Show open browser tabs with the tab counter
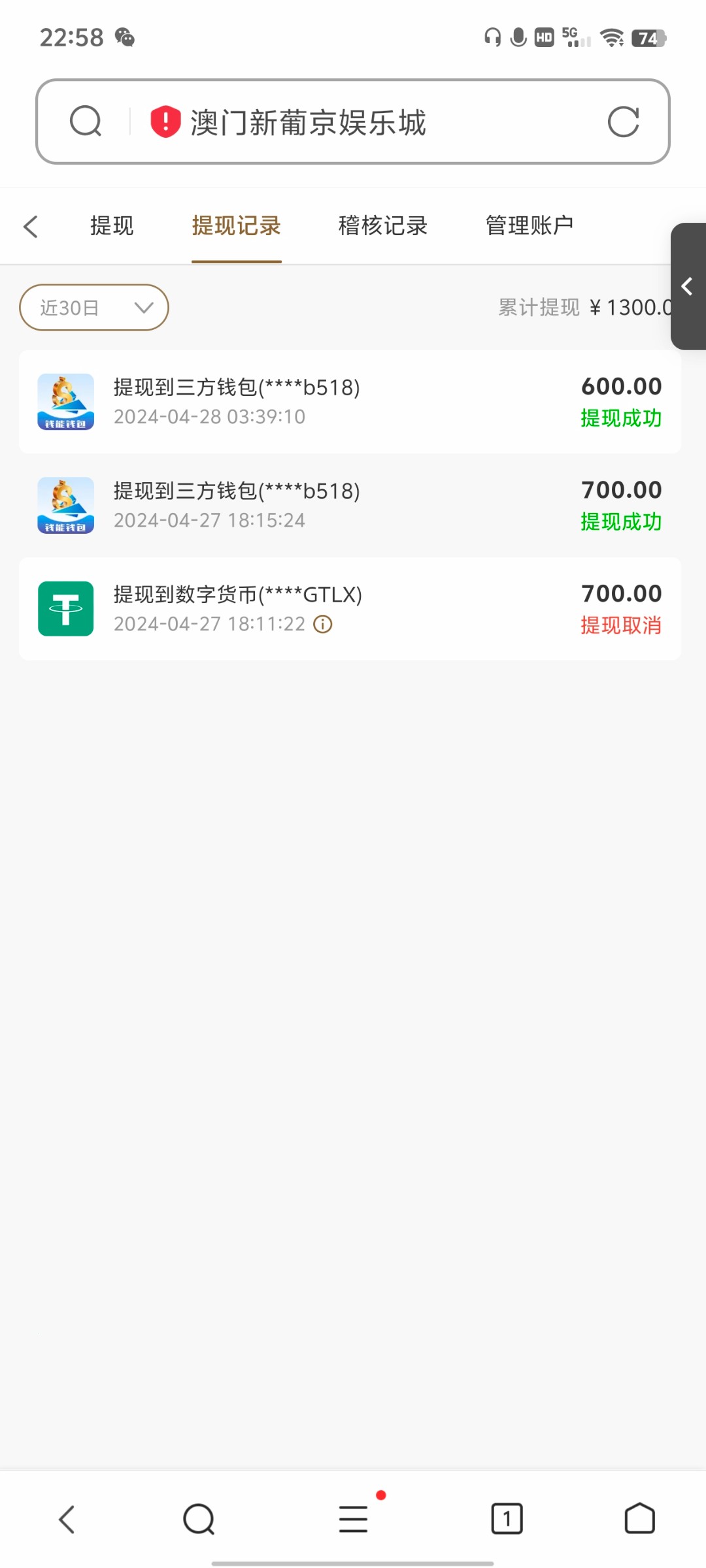Screen dimensions: 706x1568 [x=507, y=1519]
